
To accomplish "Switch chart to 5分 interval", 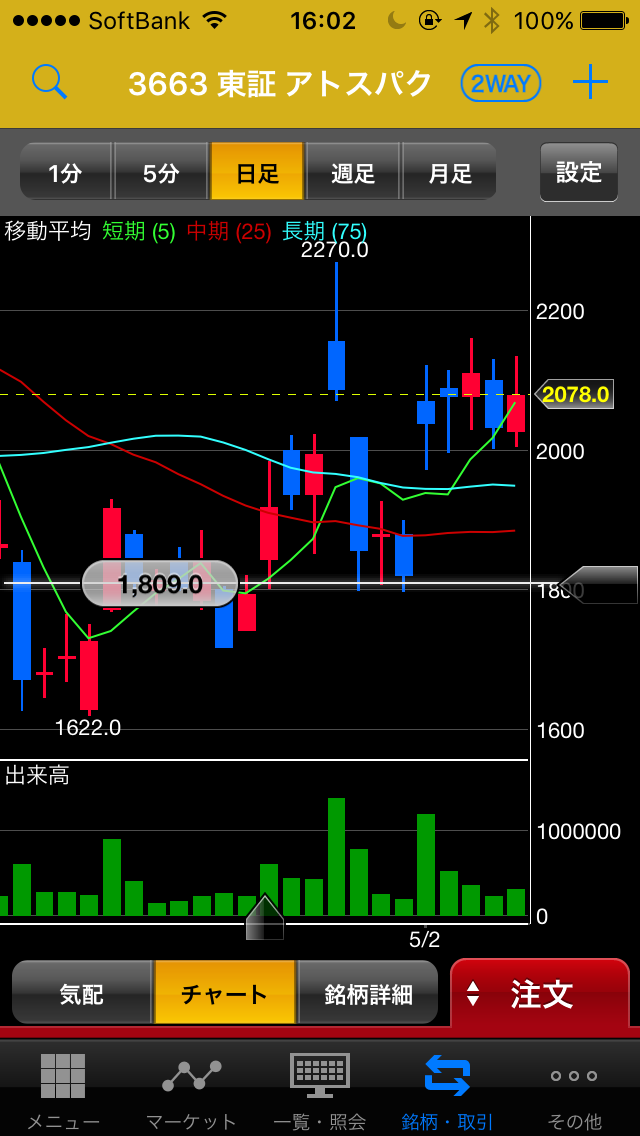I will [x=161, y=172].
